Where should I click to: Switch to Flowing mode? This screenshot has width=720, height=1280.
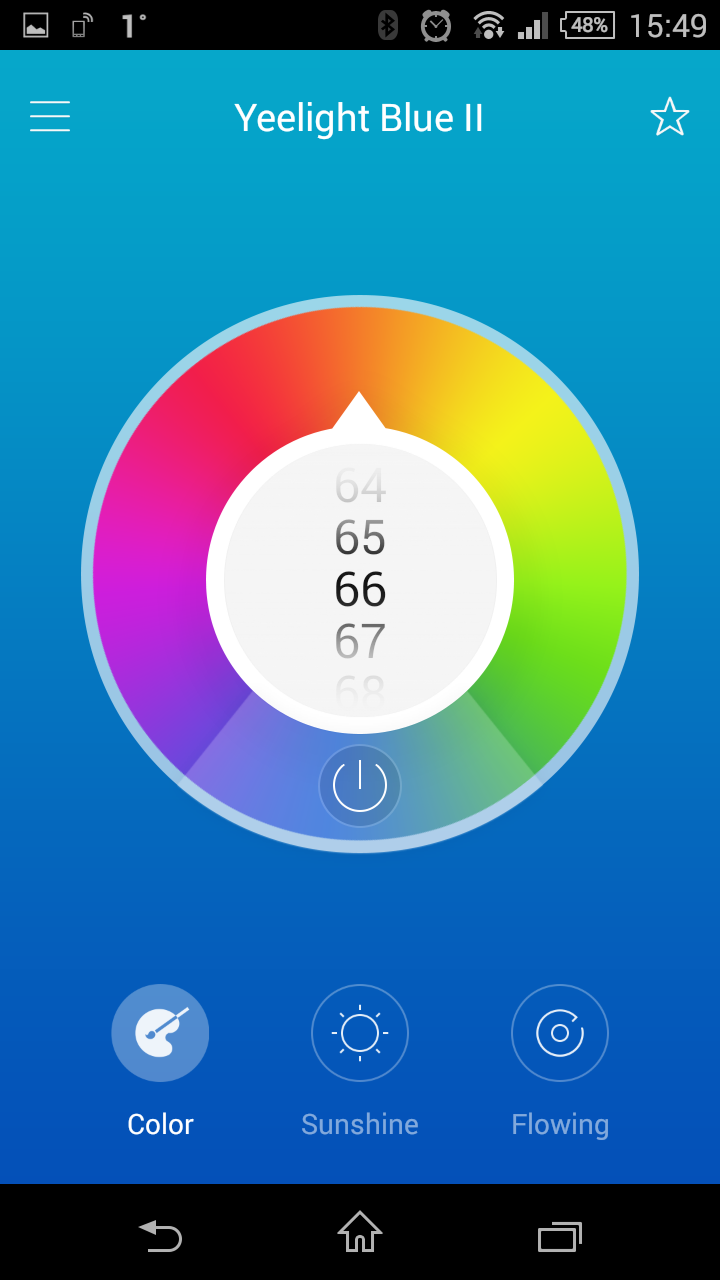[x=560, y=1034]
